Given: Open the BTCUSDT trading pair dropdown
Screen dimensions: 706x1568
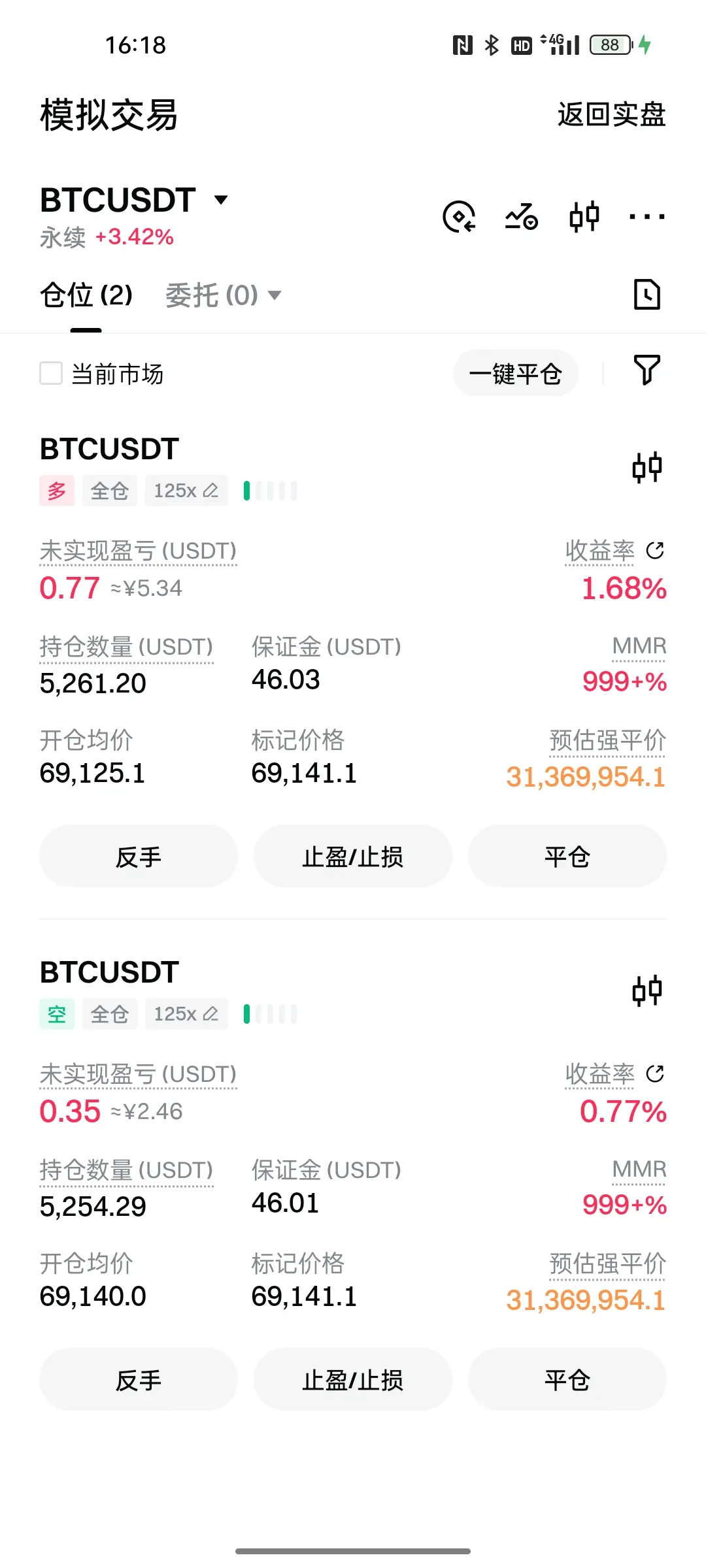Looking at the screenshot, I should click(x=221, y=200).
